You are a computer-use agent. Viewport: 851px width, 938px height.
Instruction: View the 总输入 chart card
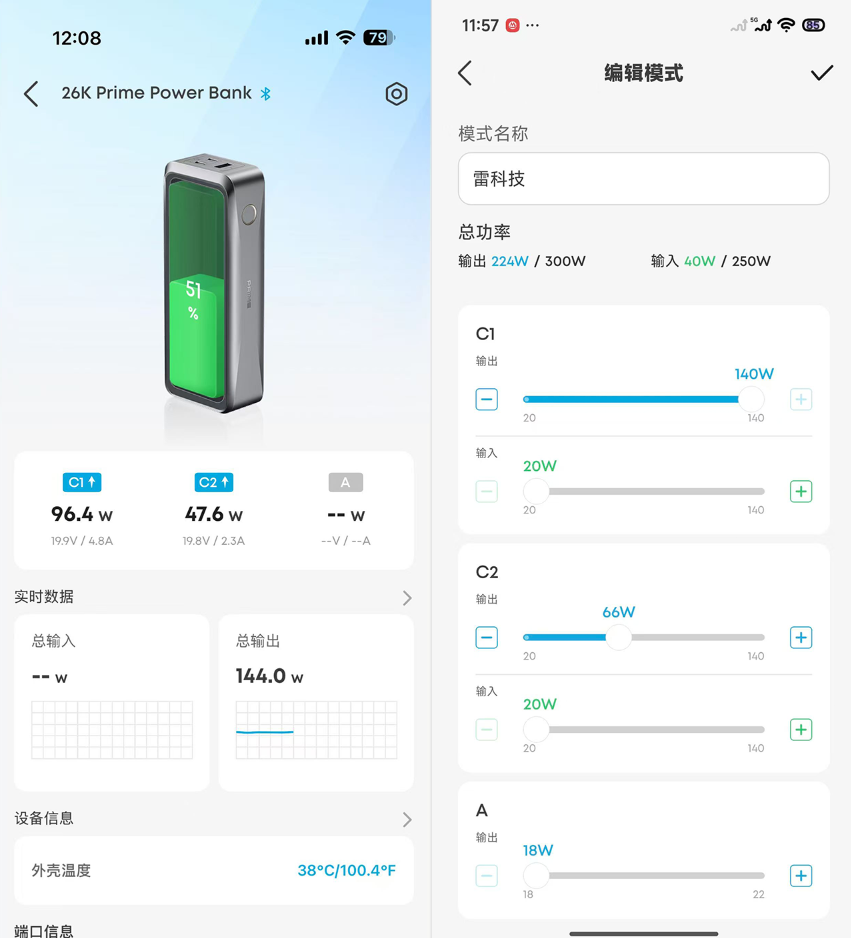pos(112,702)
